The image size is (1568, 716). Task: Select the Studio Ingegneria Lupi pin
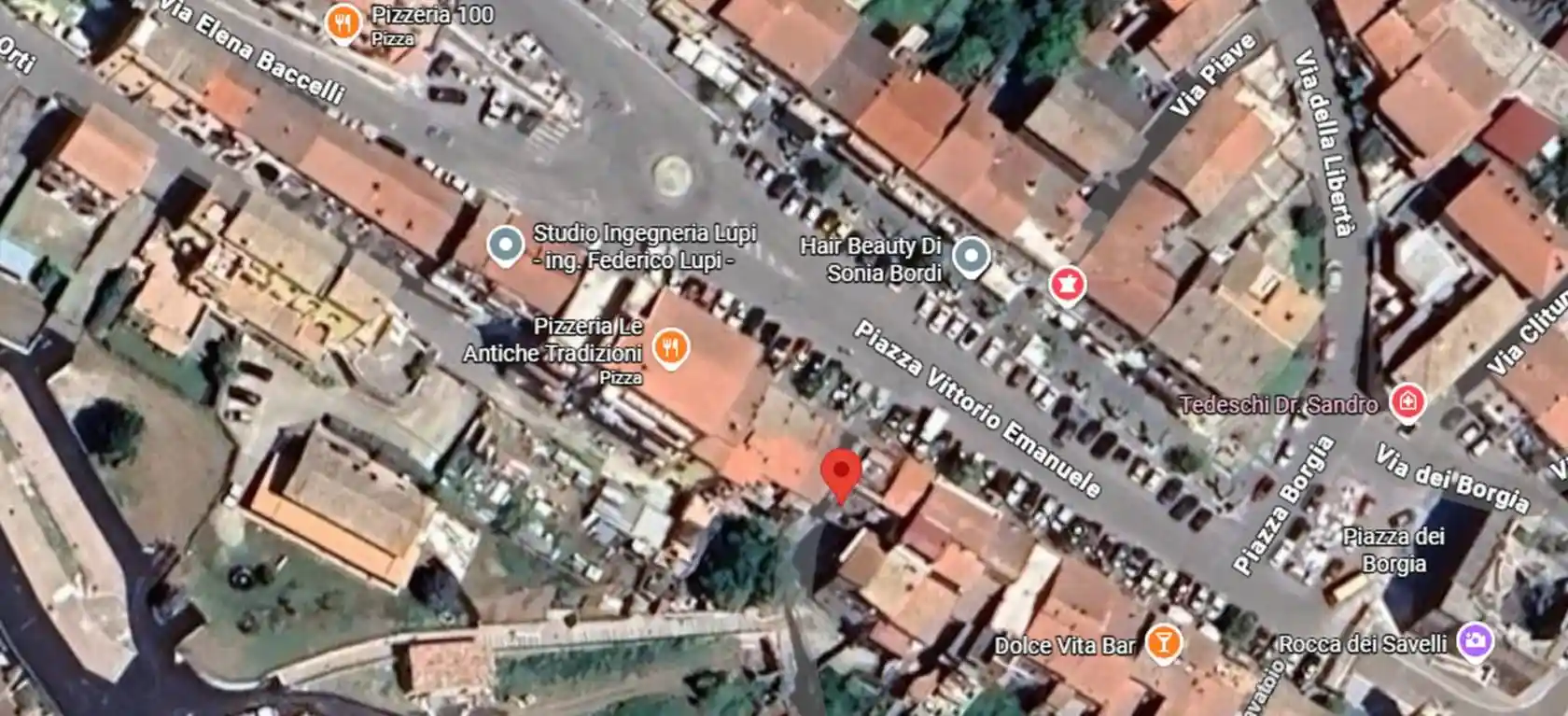point(506,246)
